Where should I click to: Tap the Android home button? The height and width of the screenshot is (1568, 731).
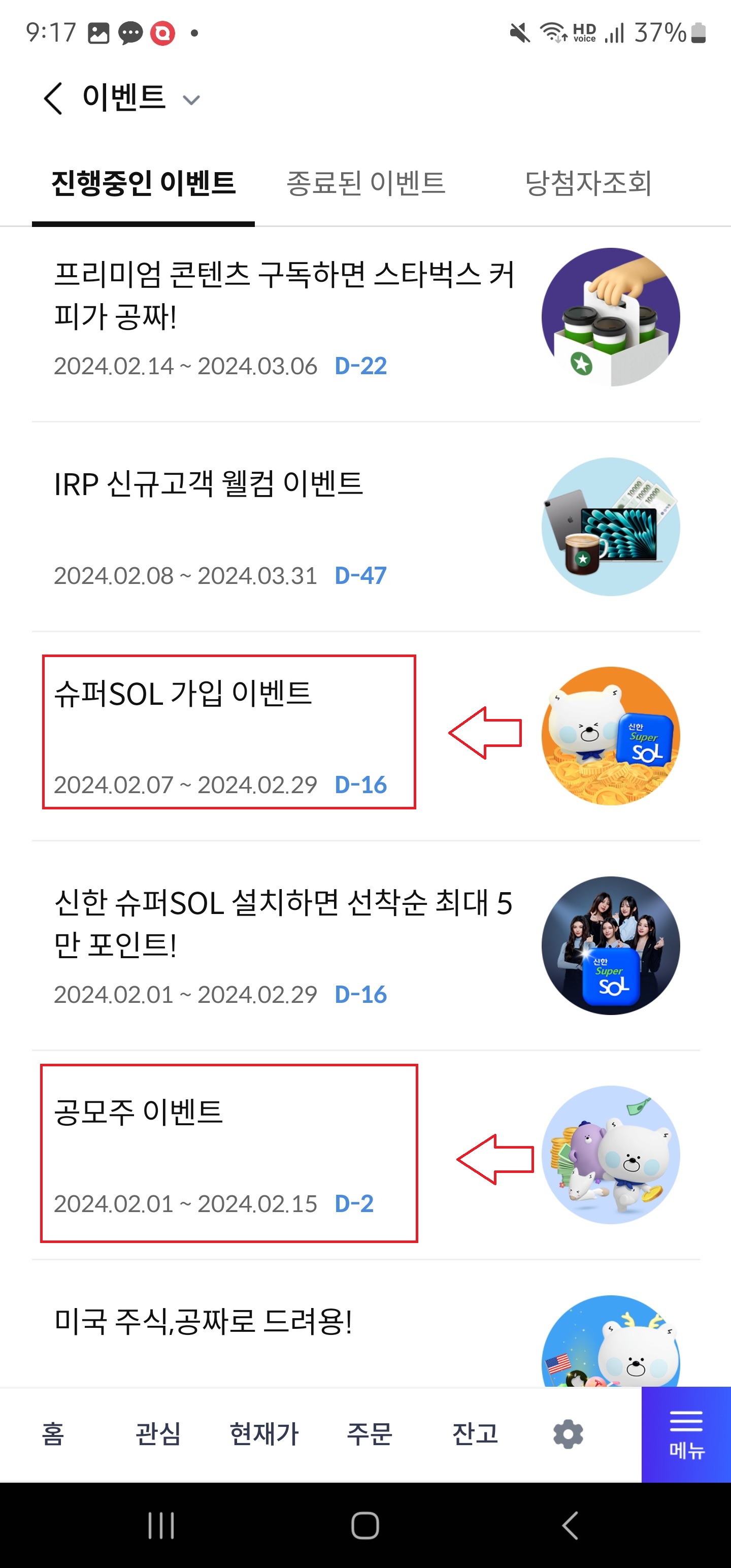coord(365,1526)
